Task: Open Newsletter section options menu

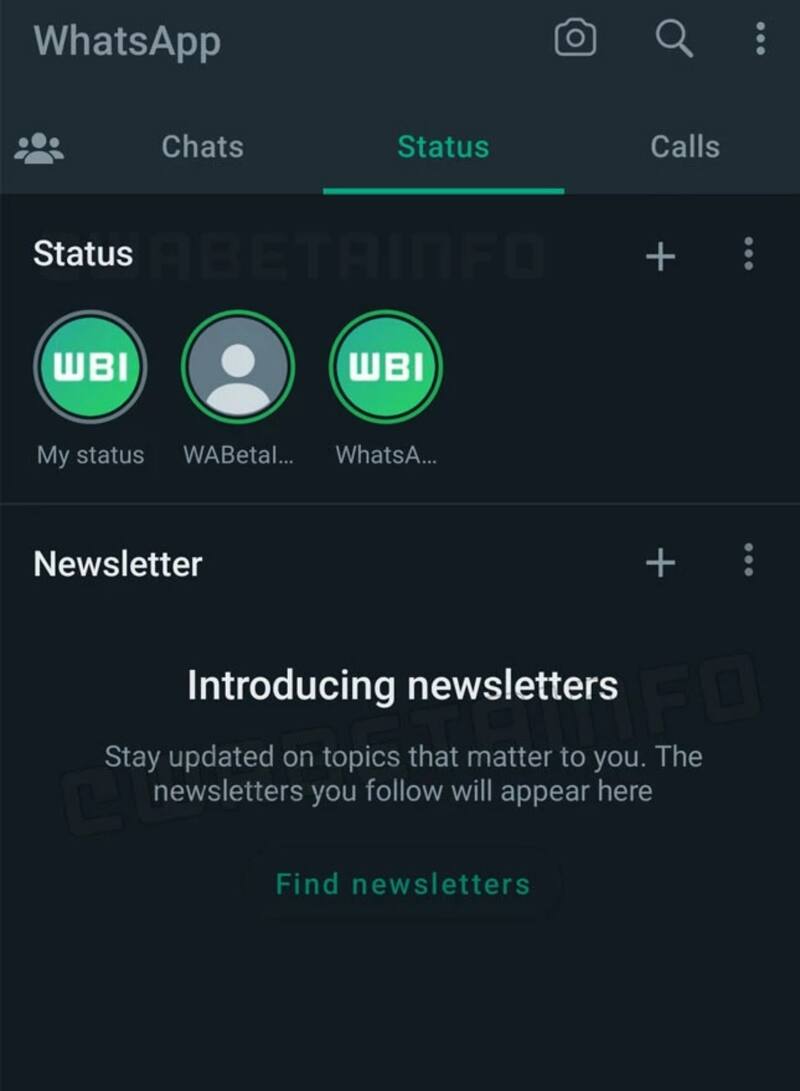Action: (748, 561)
